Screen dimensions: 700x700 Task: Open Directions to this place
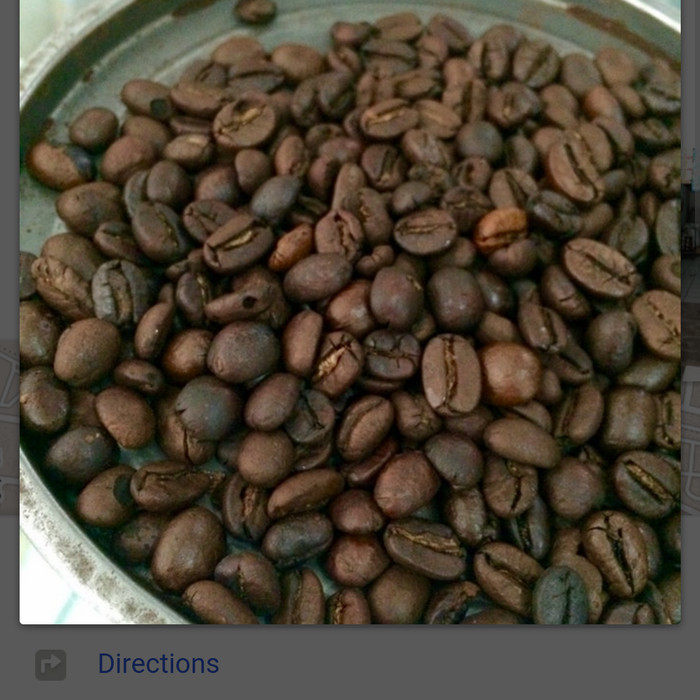point(157,664)
